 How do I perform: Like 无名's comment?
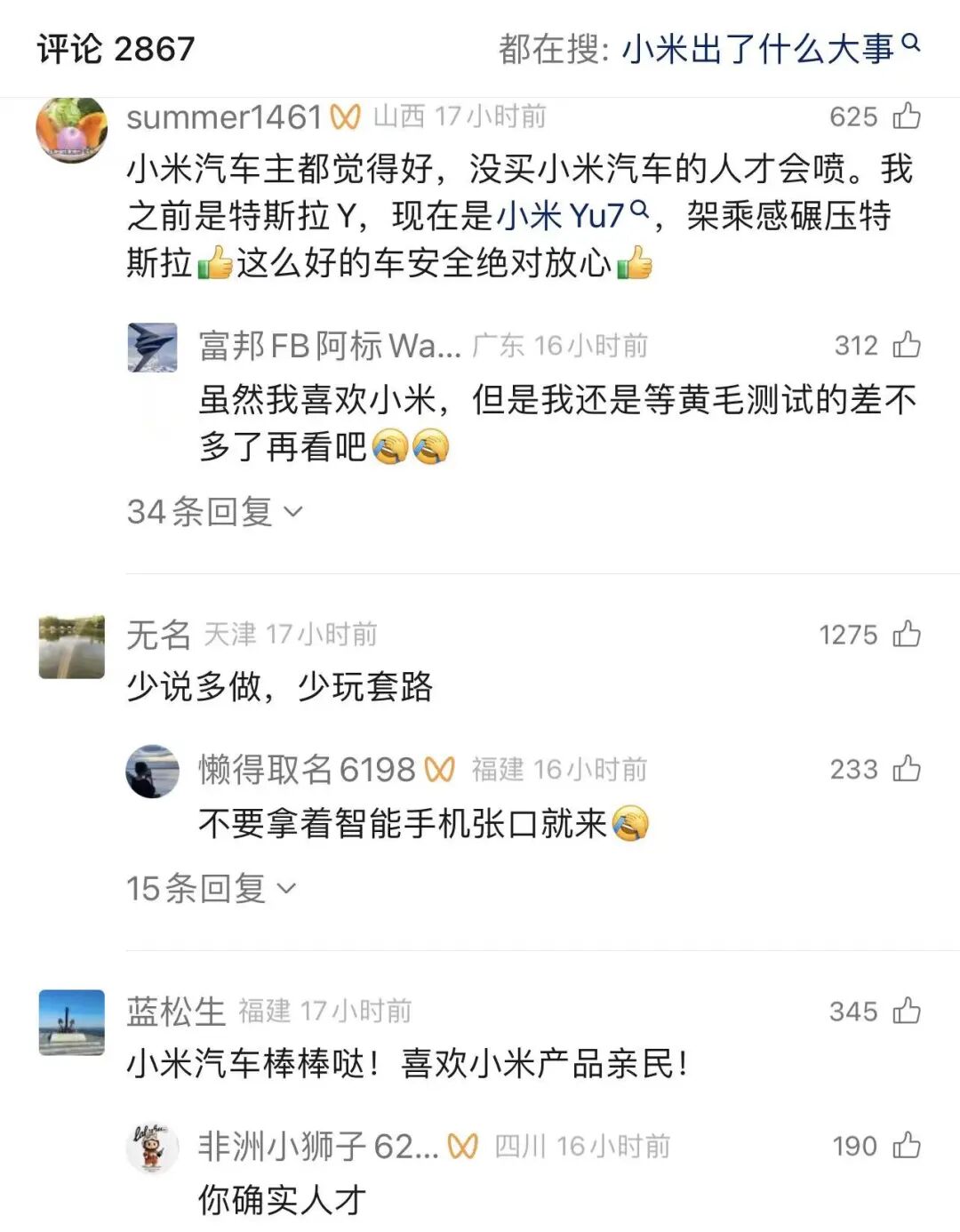coord(906,635)
